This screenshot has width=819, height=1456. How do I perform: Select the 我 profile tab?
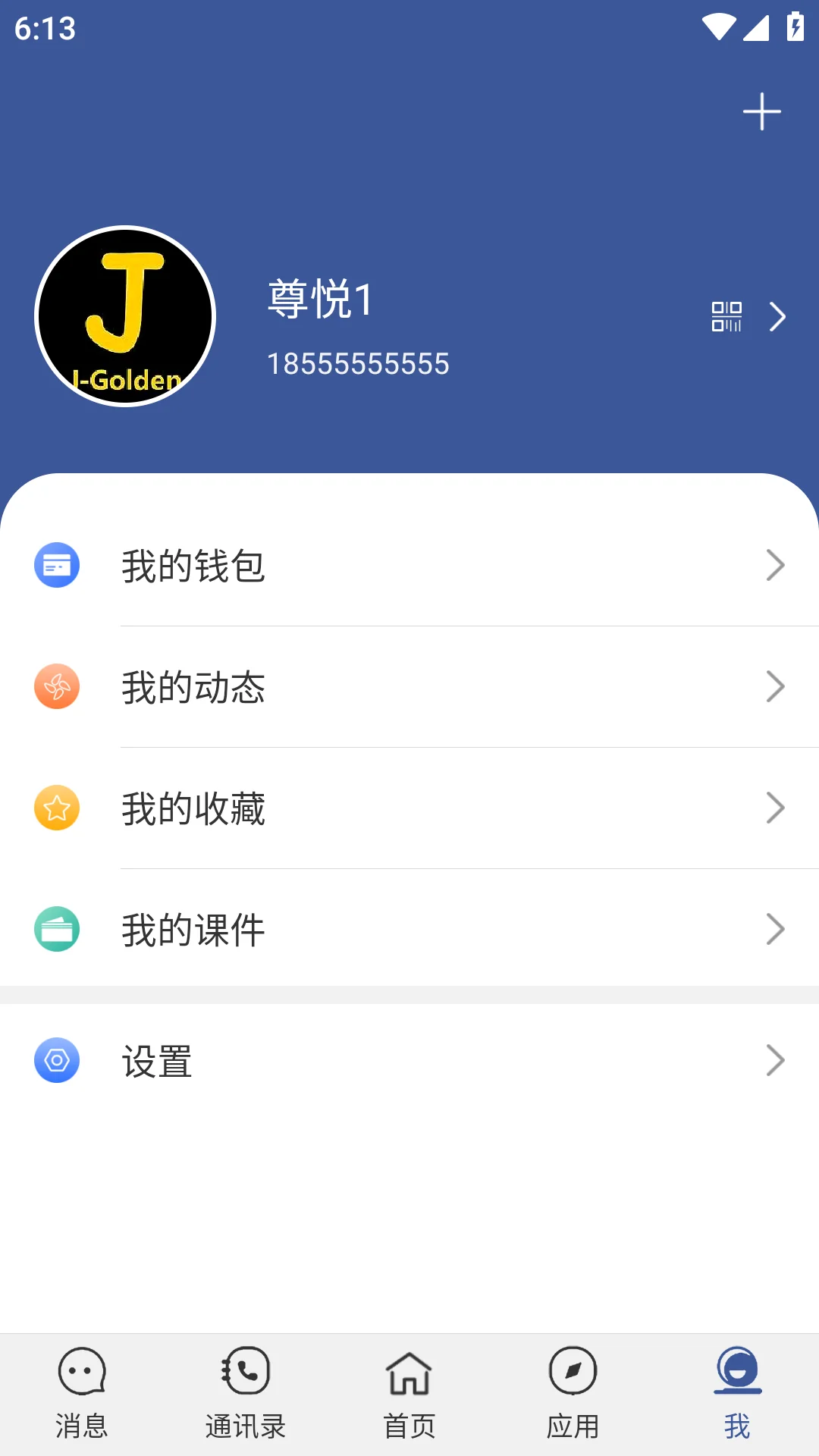tap(737, 1394)
